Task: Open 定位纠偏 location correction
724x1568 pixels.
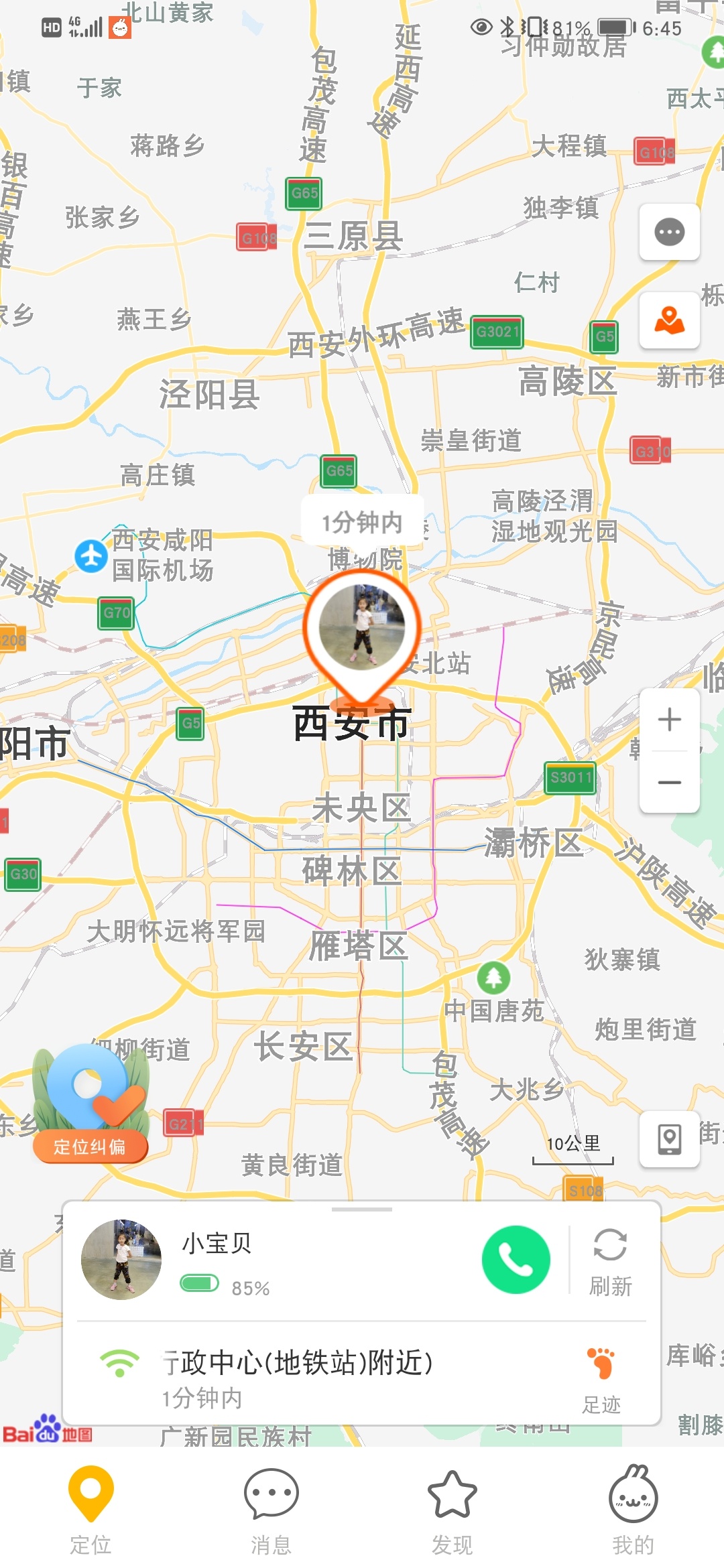Action: point(90,1106)
